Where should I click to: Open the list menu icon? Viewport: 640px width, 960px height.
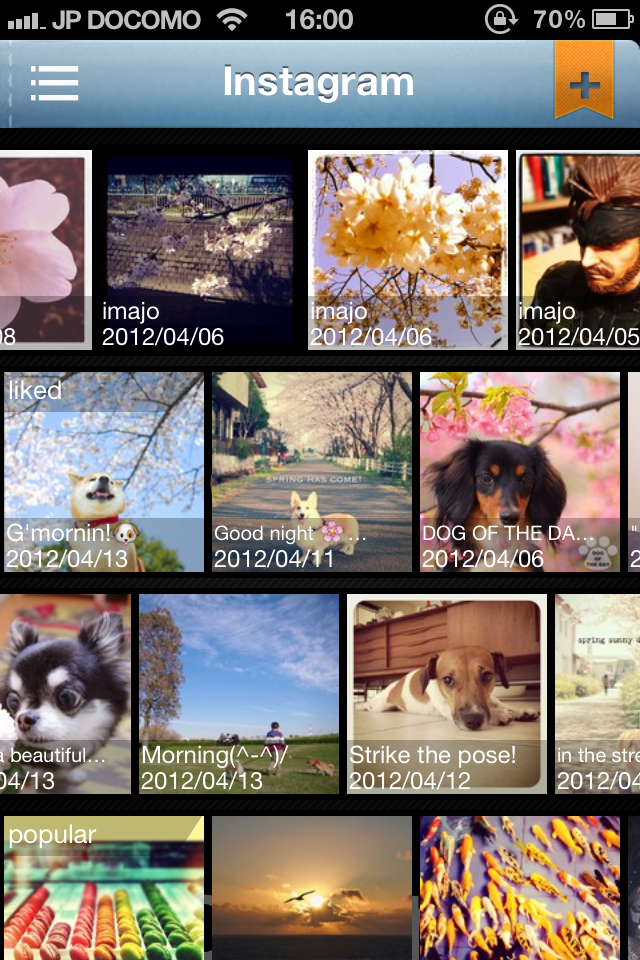54,83
